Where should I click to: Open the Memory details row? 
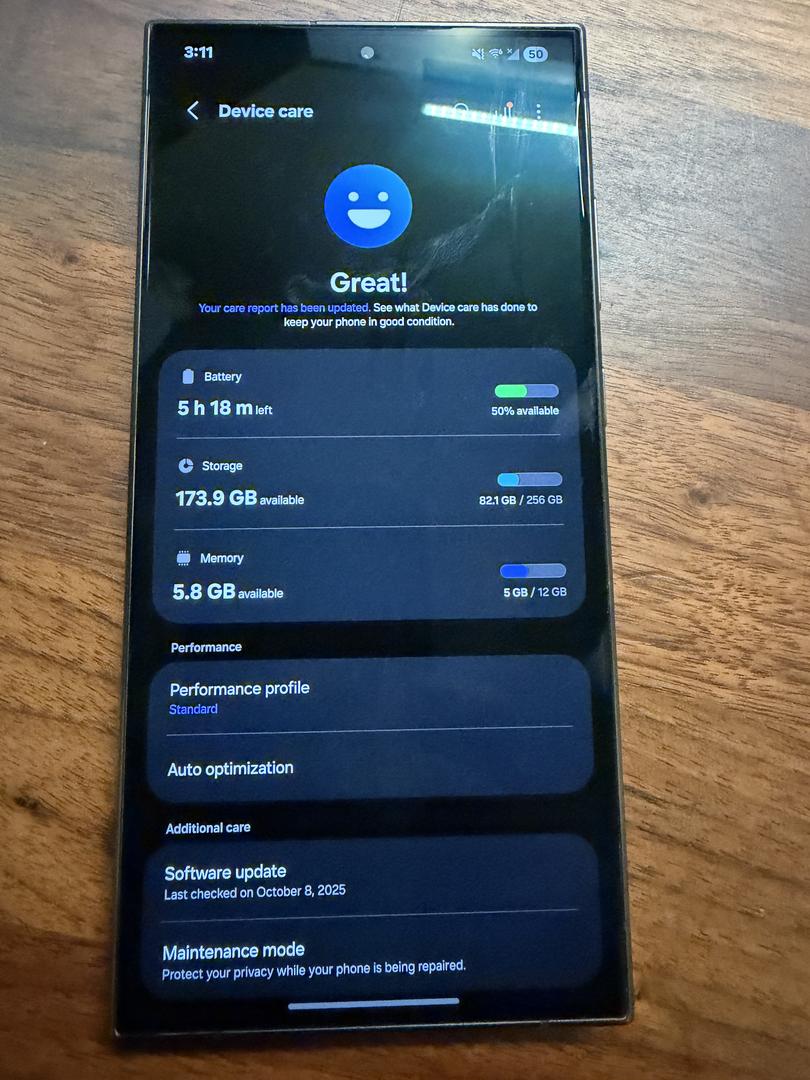pos(368,577)
